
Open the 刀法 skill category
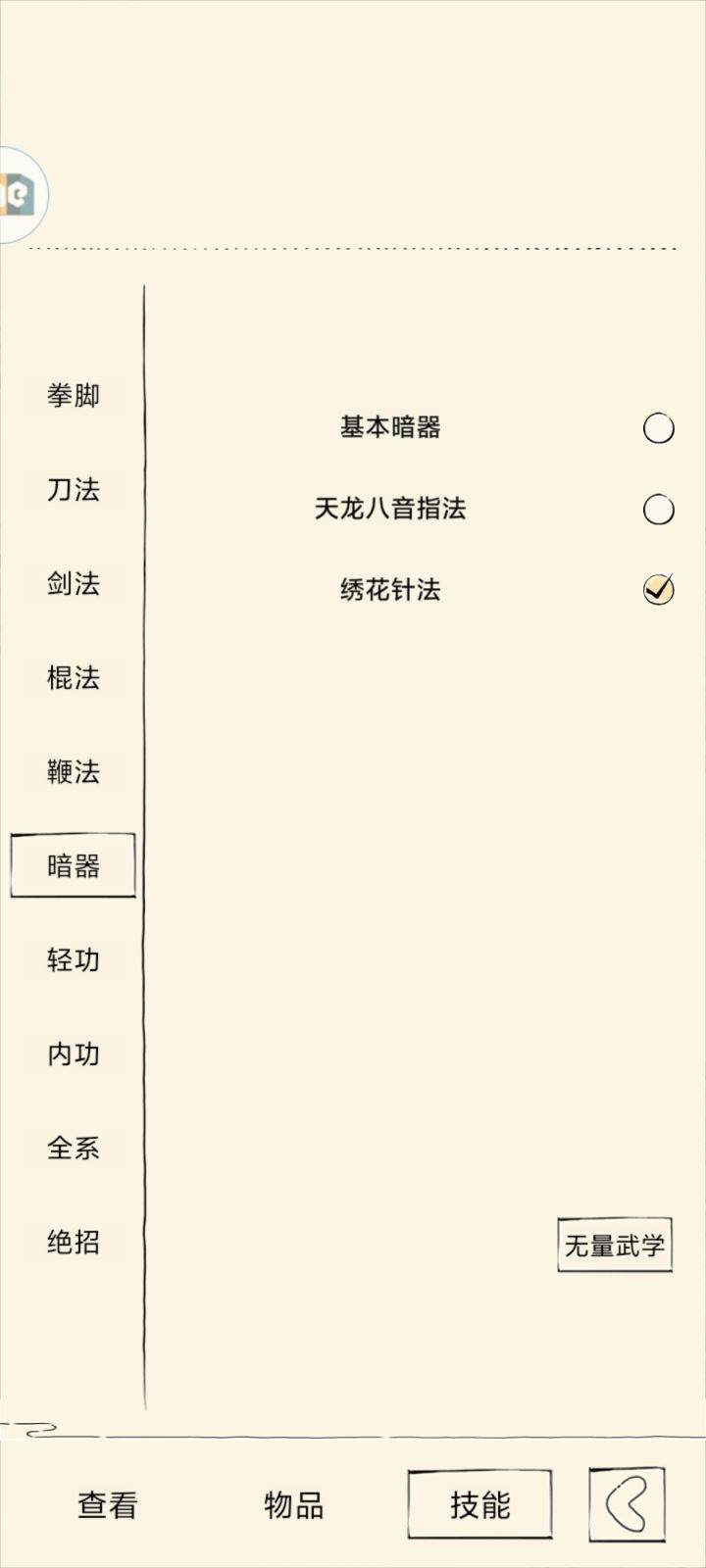pyautogui.click(x=74, y=490)
